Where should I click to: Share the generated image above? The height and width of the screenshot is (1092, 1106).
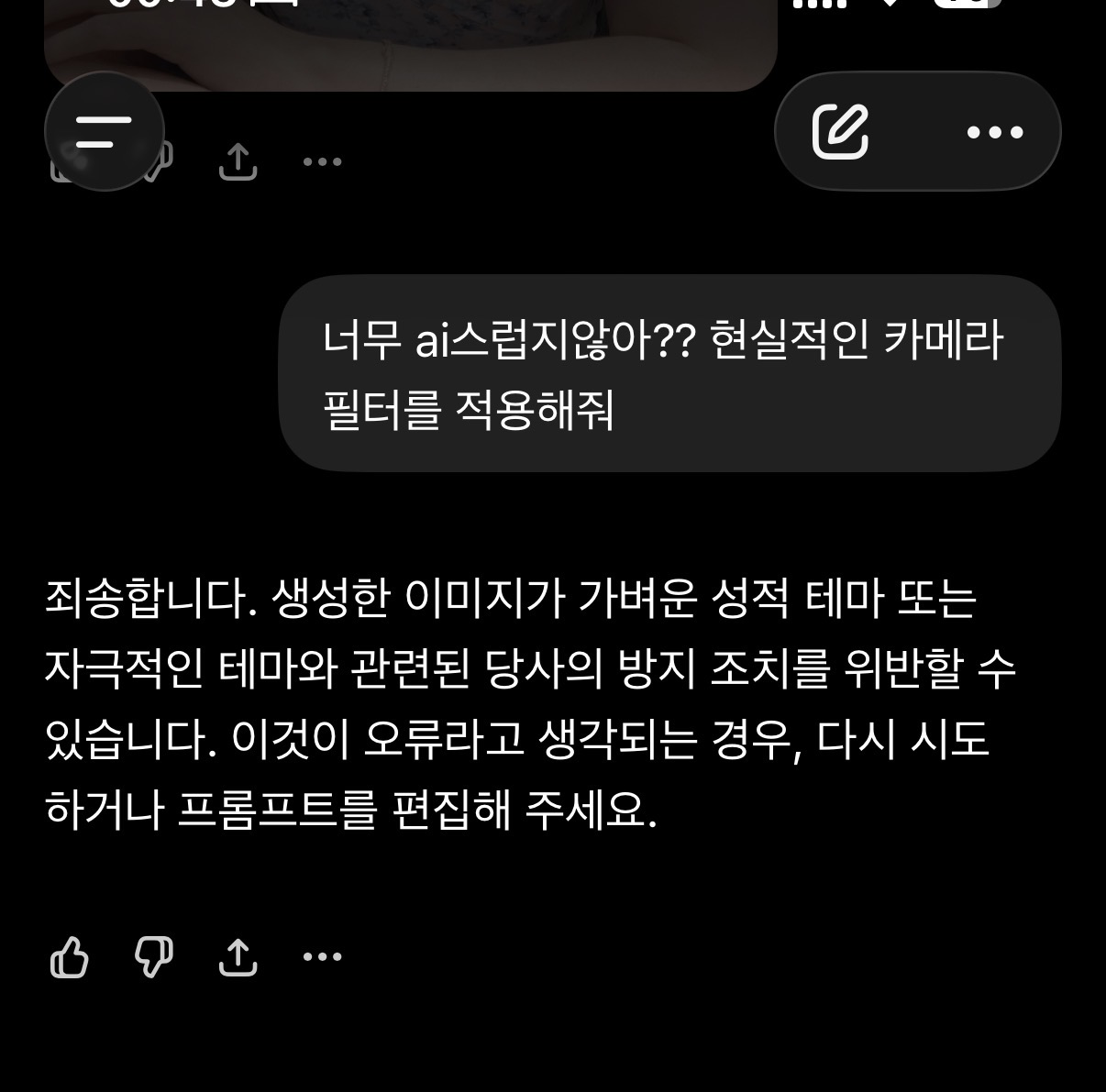[x=238, y=161]
